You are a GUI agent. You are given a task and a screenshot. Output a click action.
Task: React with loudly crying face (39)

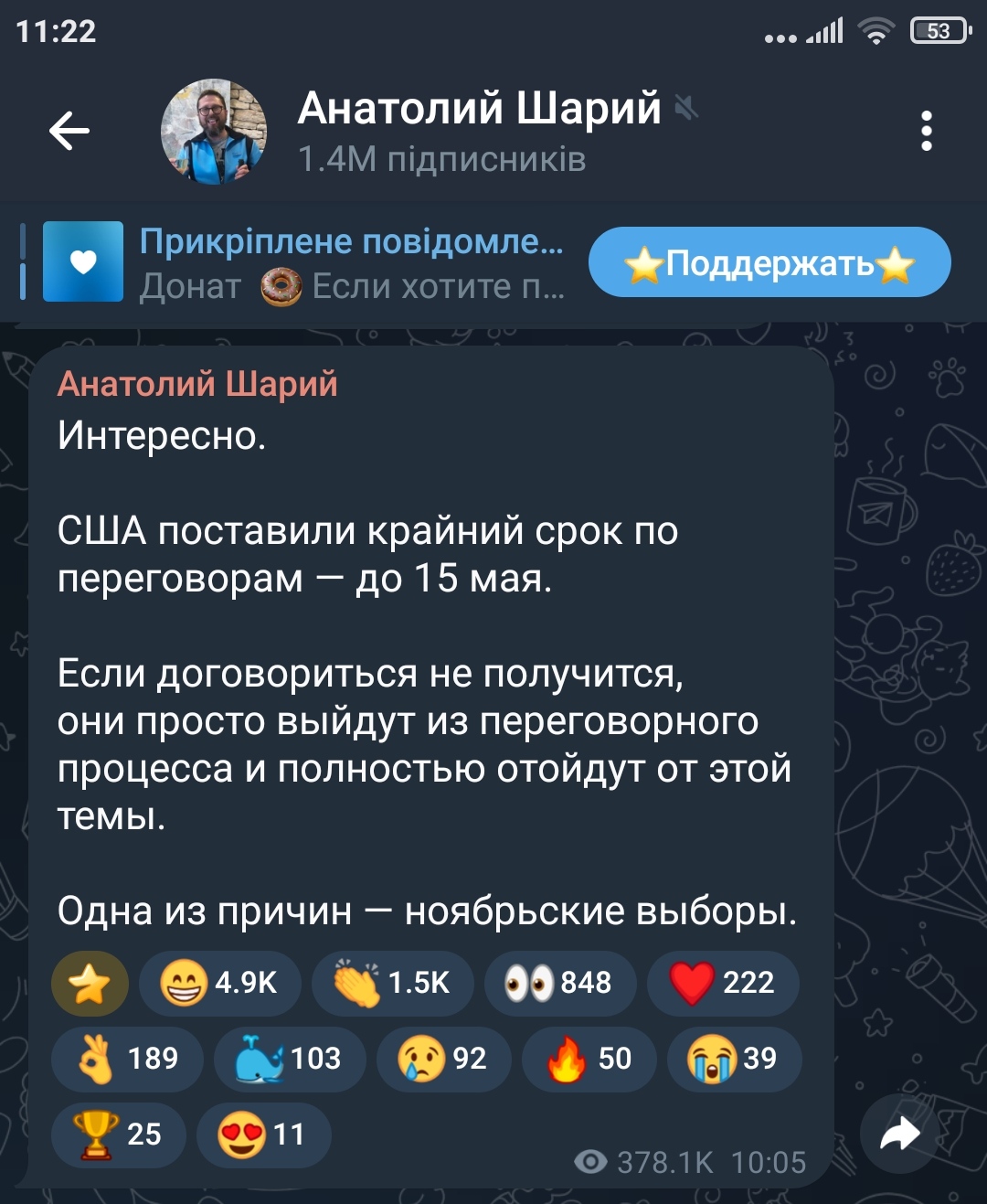pyautogui.click(x=734, y=1060)
